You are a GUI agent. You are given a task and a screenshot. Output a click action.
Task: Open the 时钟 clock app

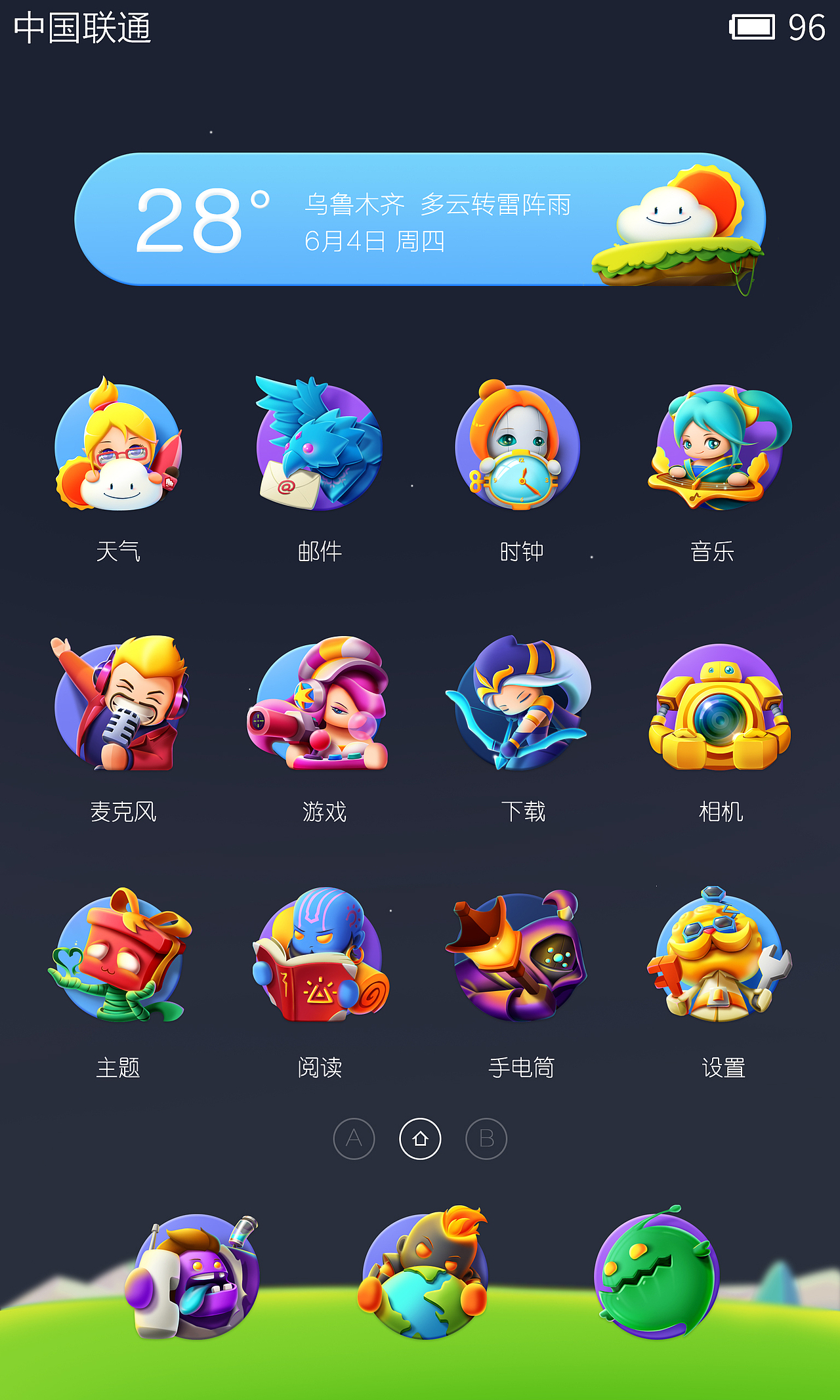[518, 446]
